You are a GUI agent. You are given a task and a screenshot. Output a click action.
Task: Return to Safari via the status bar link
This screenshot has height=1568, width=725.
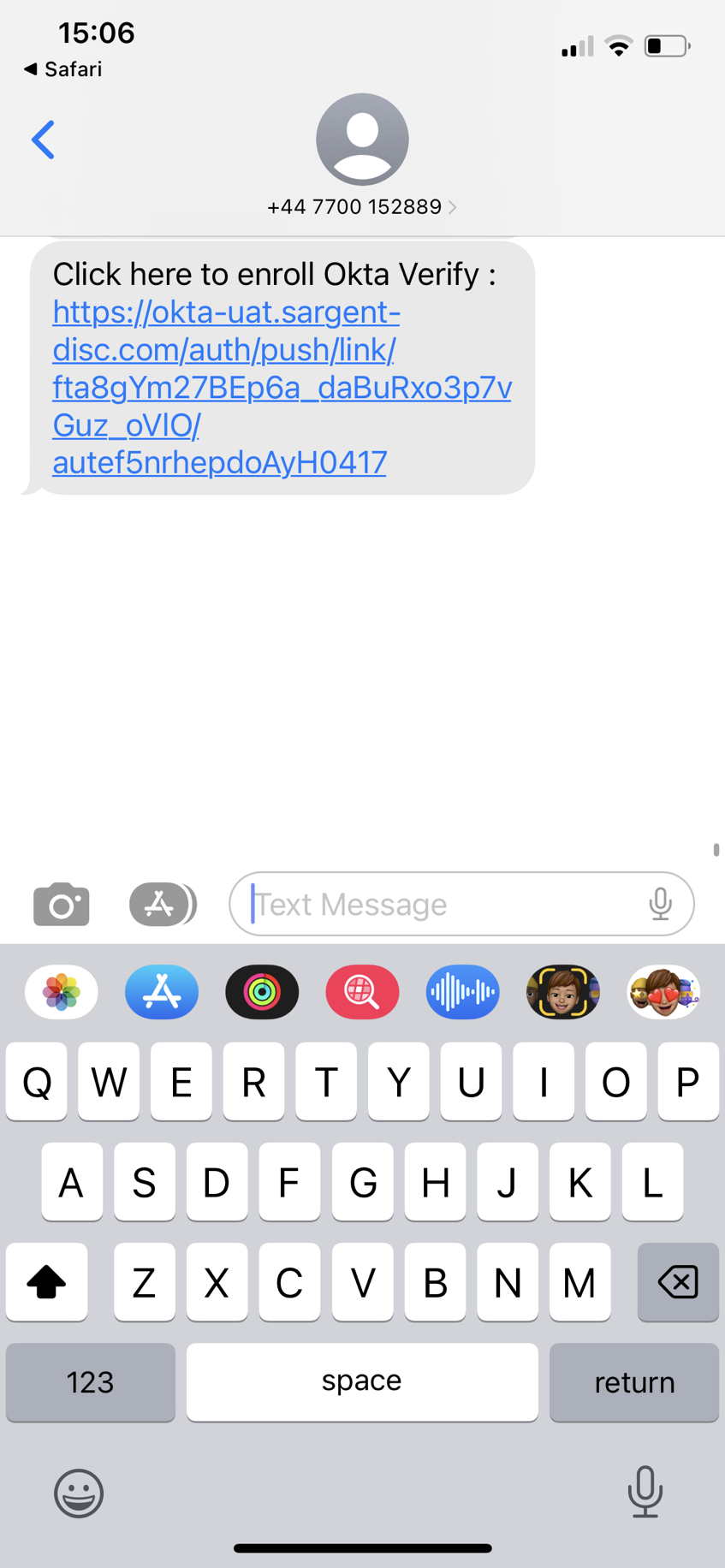(63, 69)
